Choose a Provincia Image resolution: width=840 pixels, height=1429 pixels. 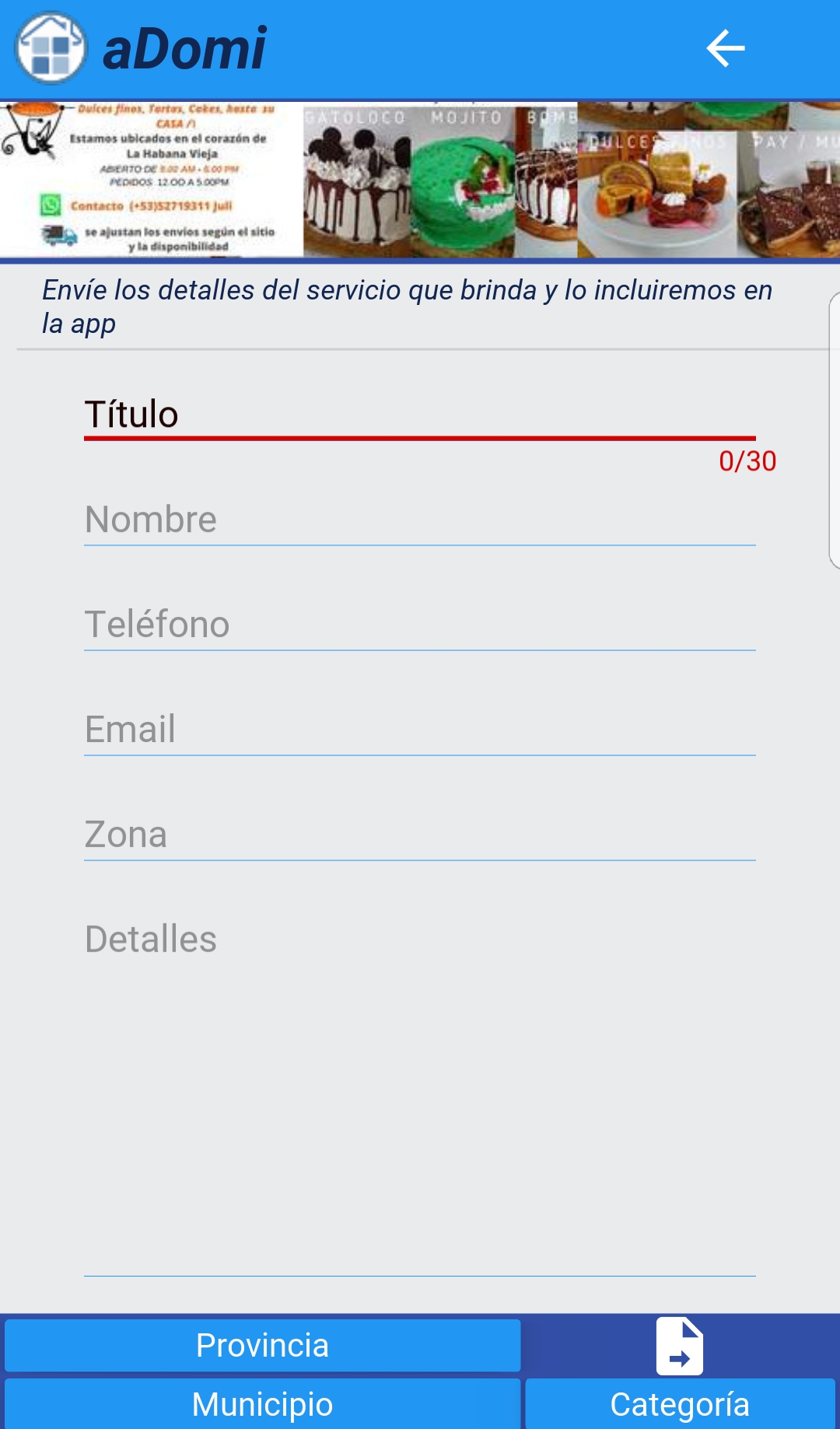pyautogui.click(x=263, y=1345)
